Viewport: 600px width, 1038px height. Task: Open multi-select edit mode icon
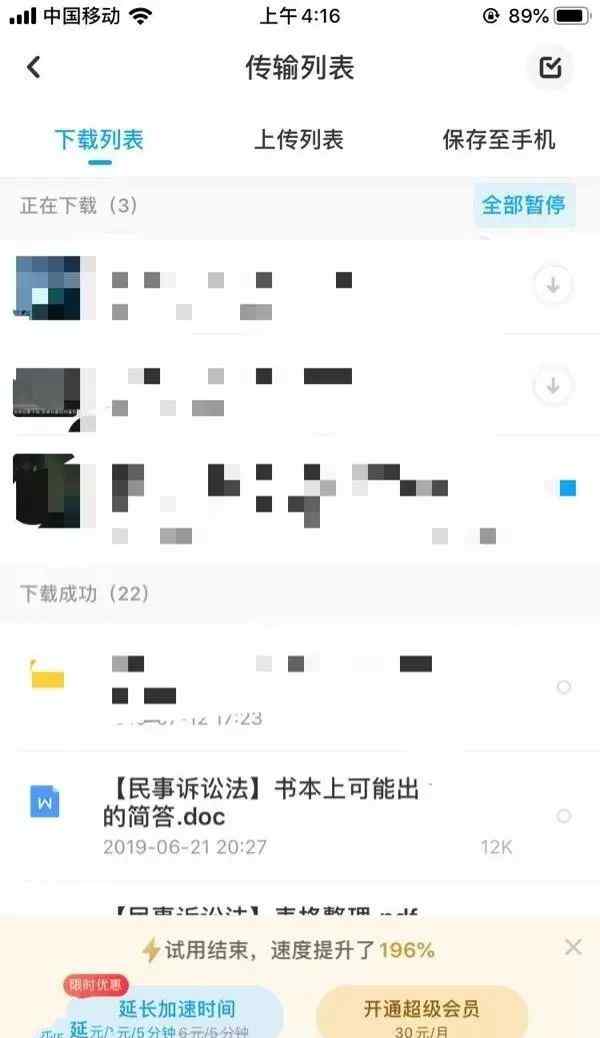pos(550,67)
